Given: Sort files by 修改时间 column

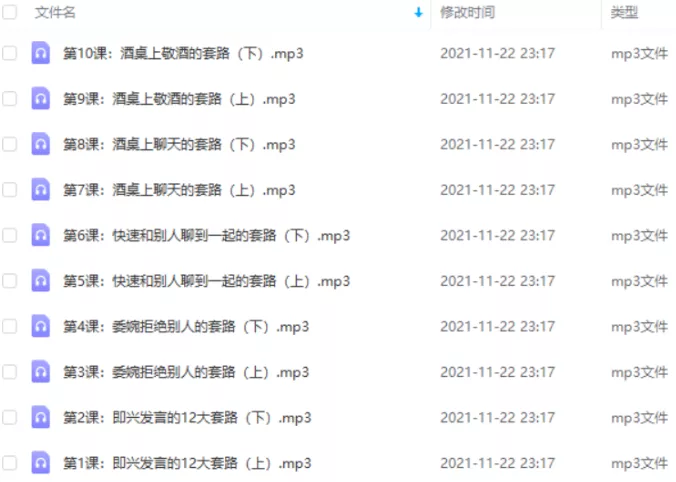Looking at the screenshot, I should [x=467, y=13].
